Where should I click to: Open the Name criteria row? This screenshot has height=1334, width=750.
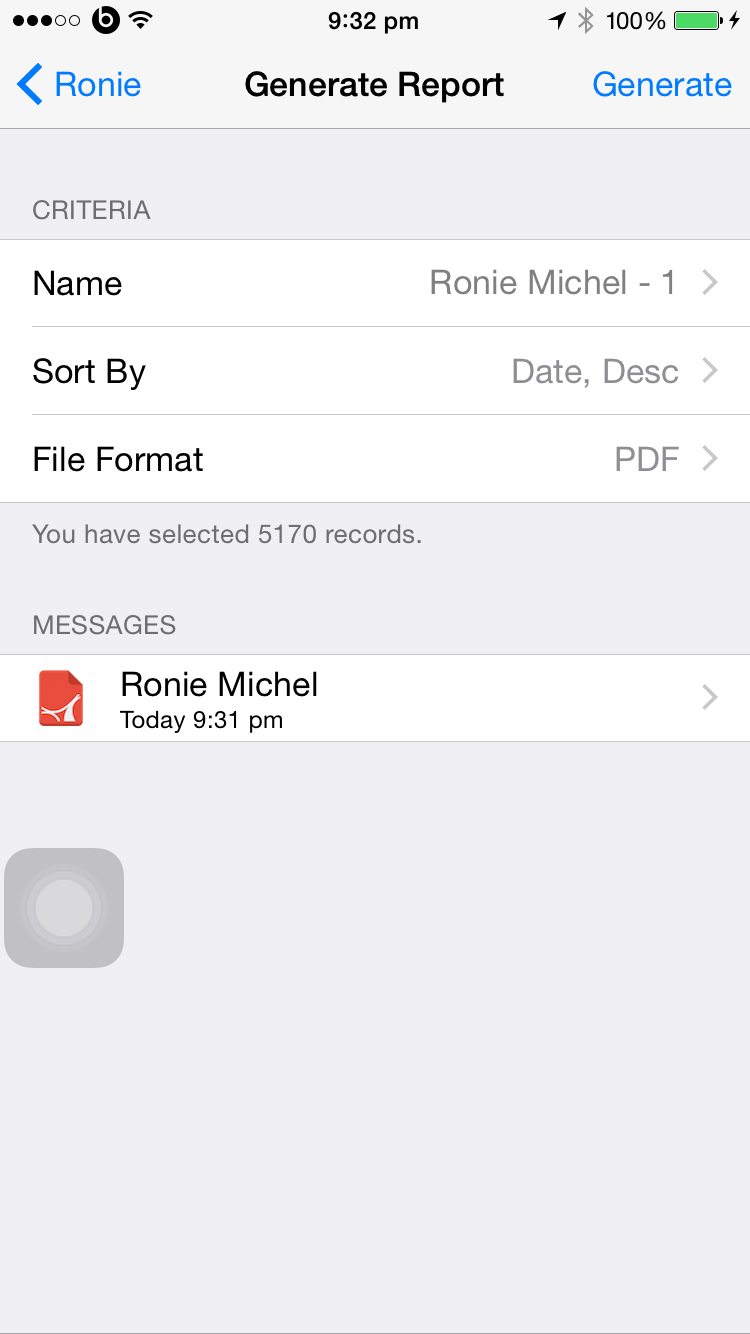375,283
